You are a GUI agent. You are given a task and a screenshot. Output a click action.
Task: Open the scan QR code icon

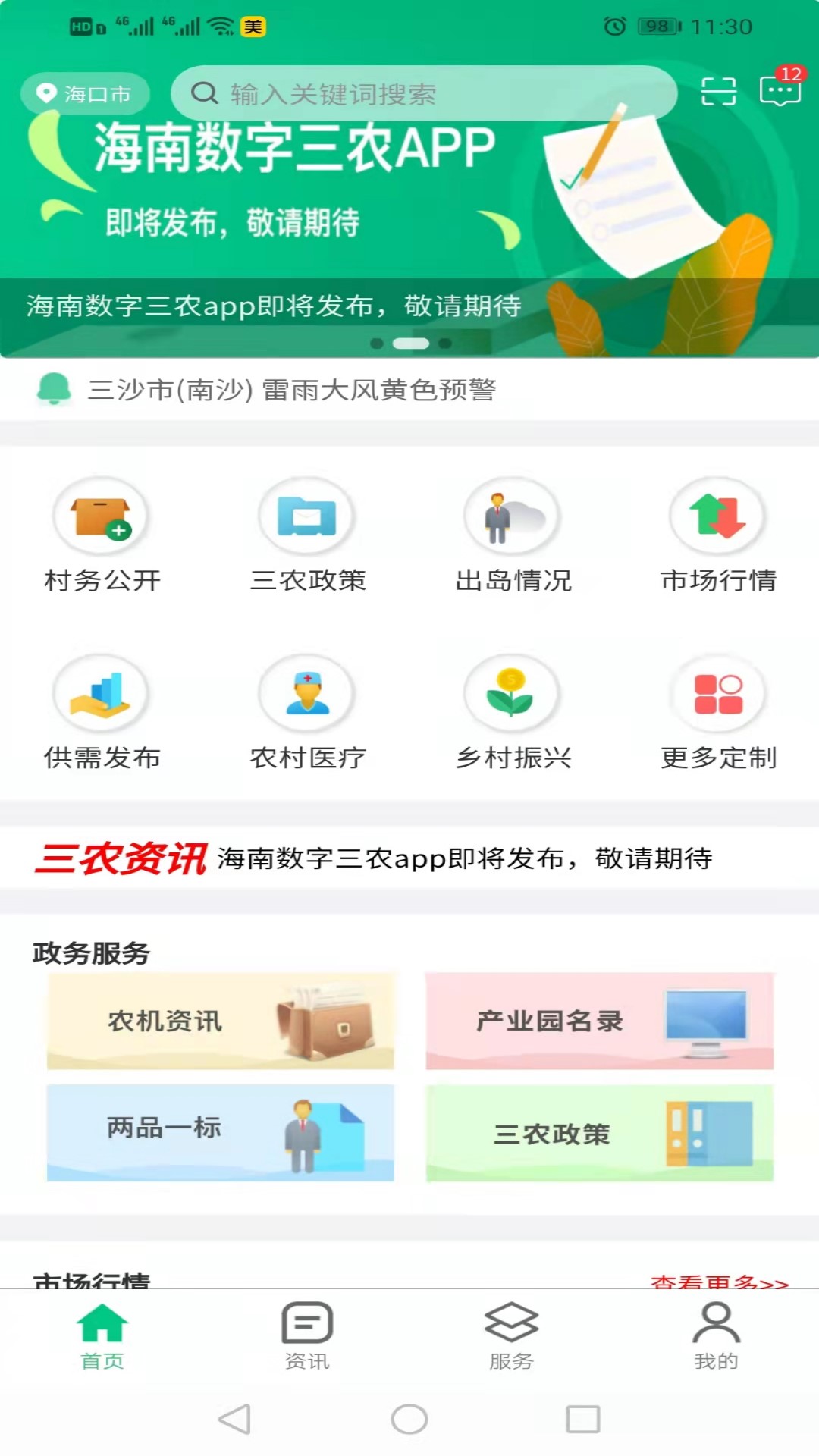[717, 92]
